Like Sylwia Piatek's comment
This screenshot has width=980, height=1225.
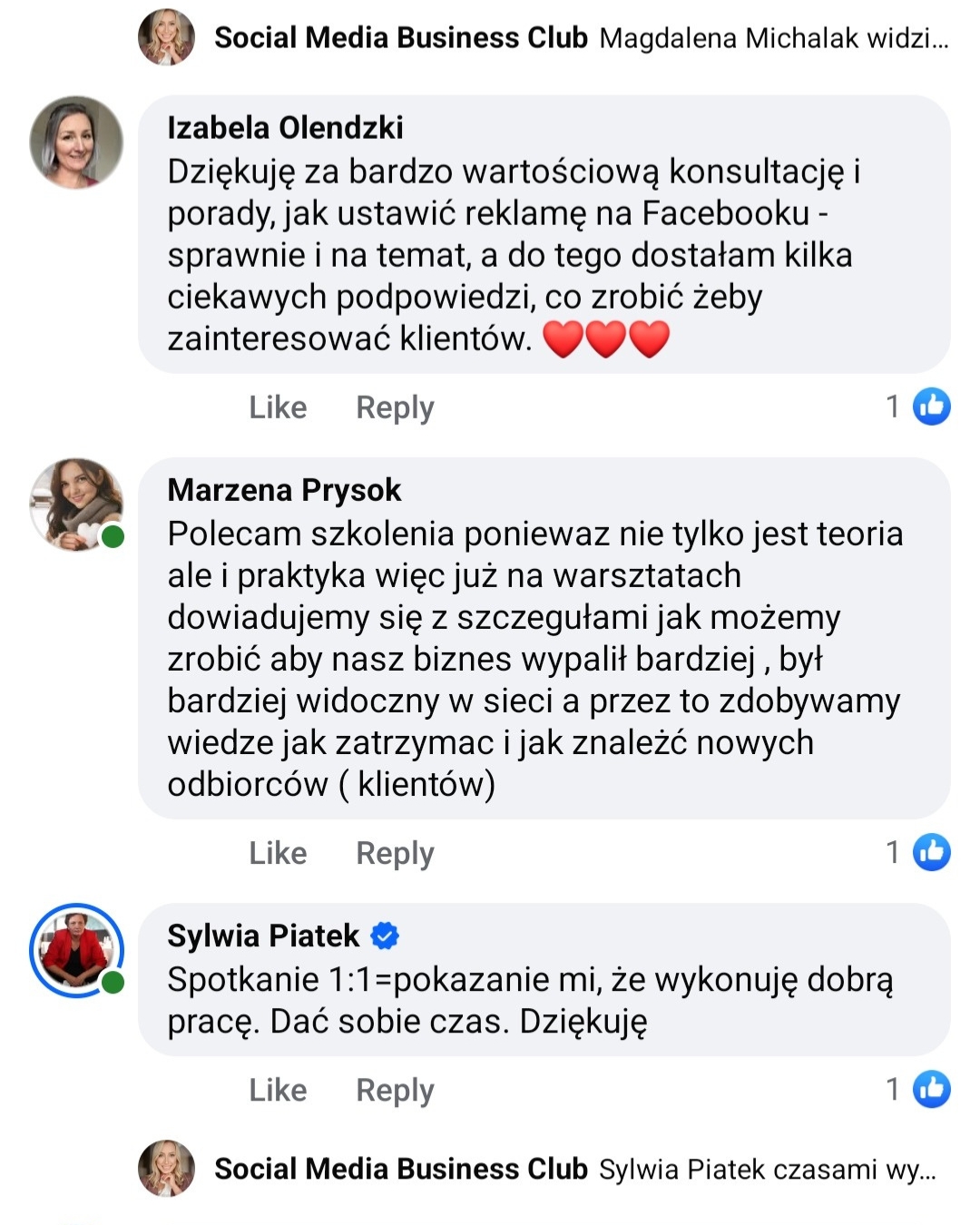278,1090
